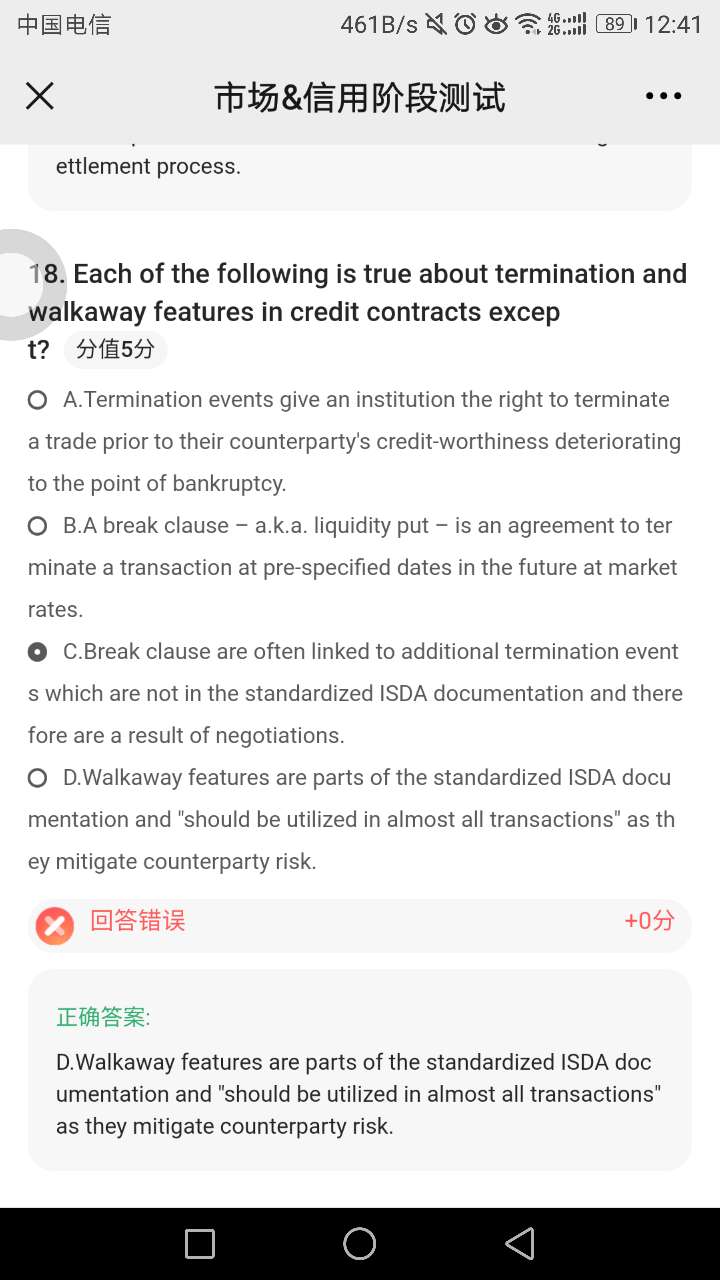The width and height of the screenshot is (720, 1280).
Task: Go back using the system back button
Action: (x=519, y=1243)
